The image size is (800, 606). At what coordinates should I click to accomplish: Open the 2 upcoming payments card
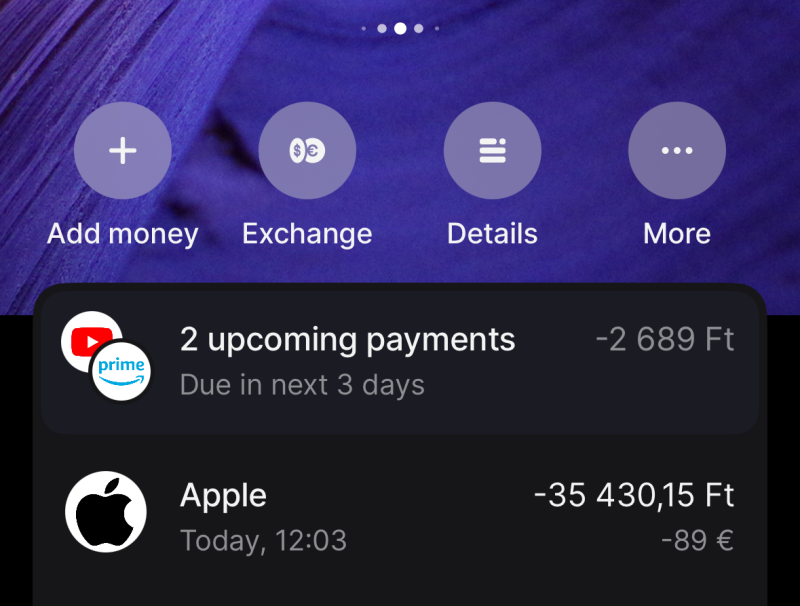(400, 360)
